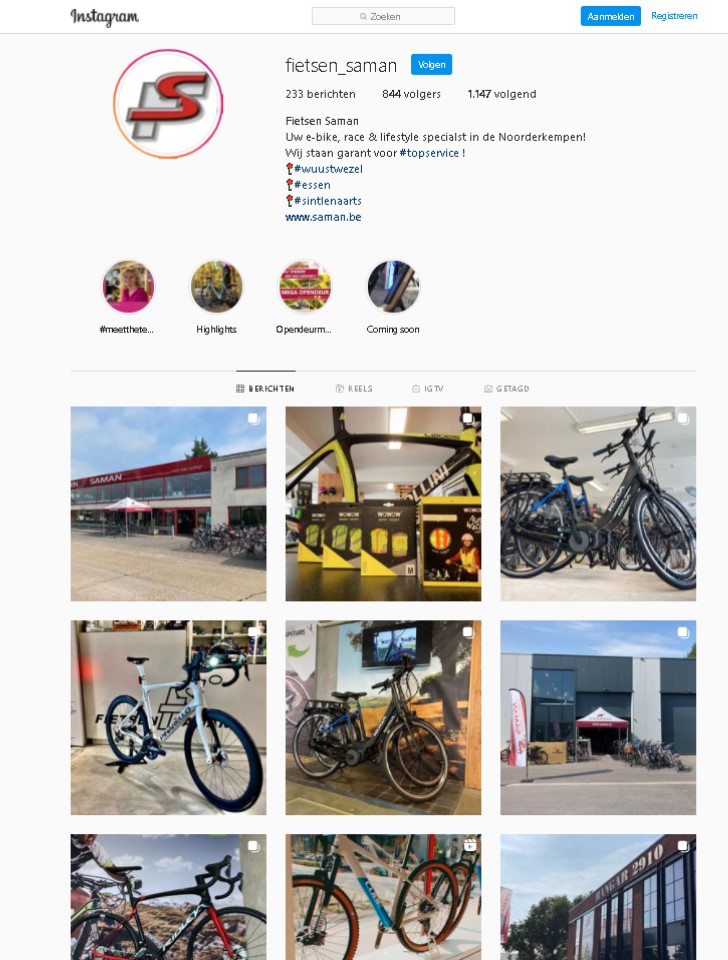Switch to the Getagd tab
728x960 pixels.
pyautogui.click(x=506, y=389)
